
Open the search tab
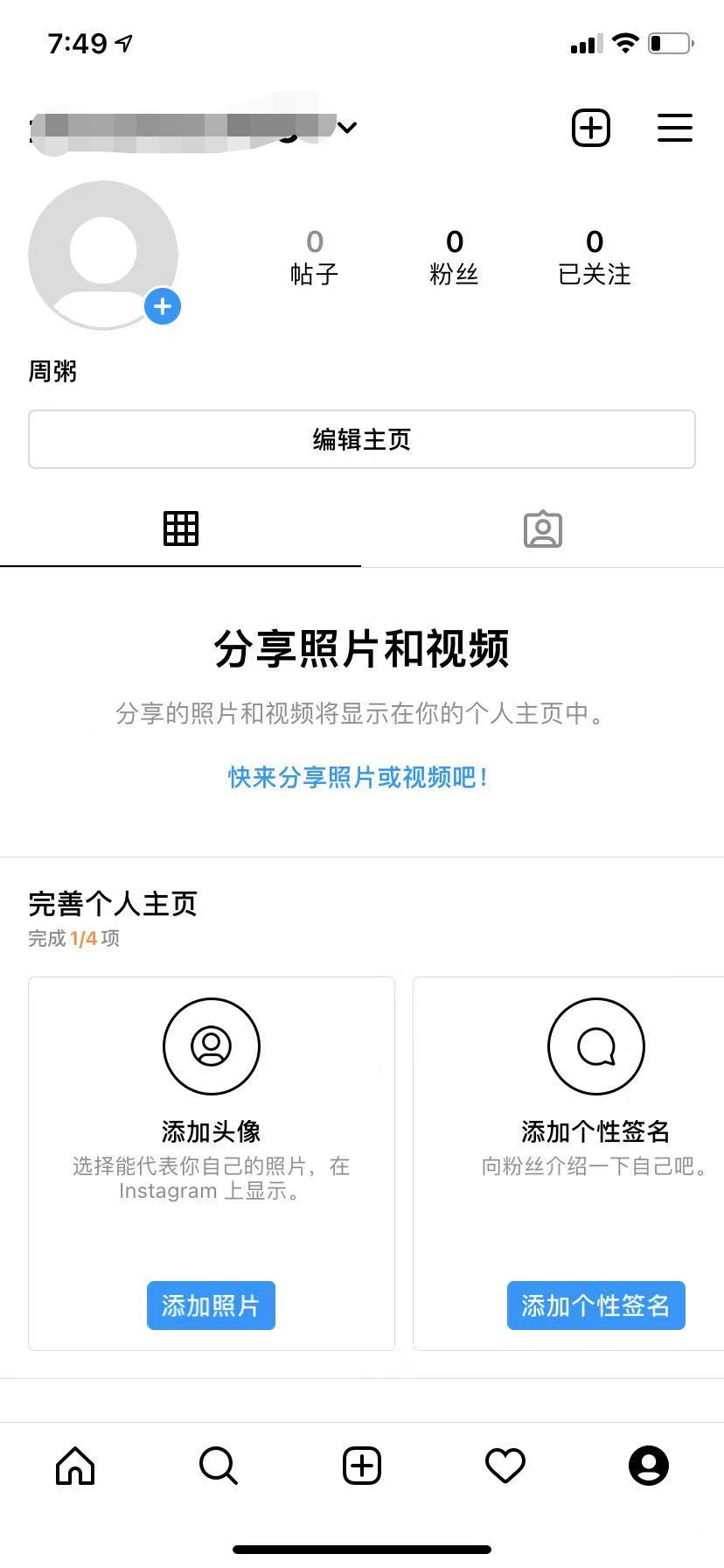click(218, 1466)
